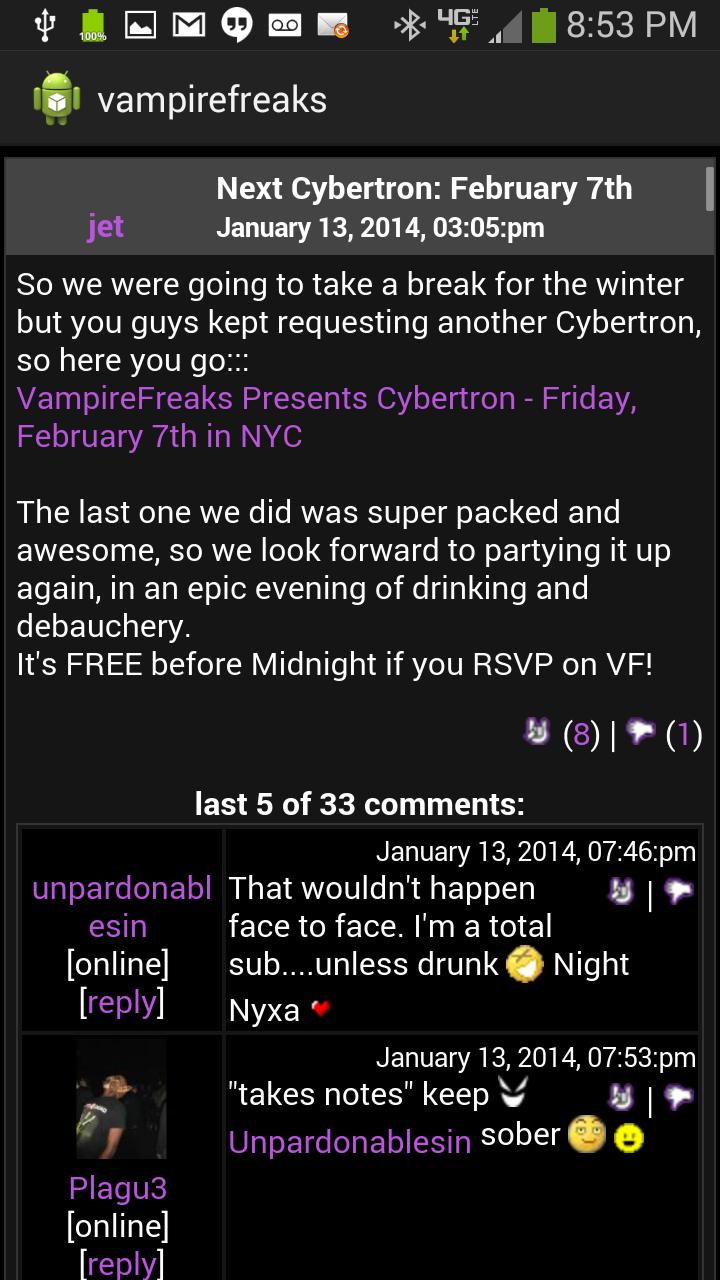Viewport: 720px width, 1280px height.
Task: View the 8 likes on the post
Action: [x=581, y=736]
